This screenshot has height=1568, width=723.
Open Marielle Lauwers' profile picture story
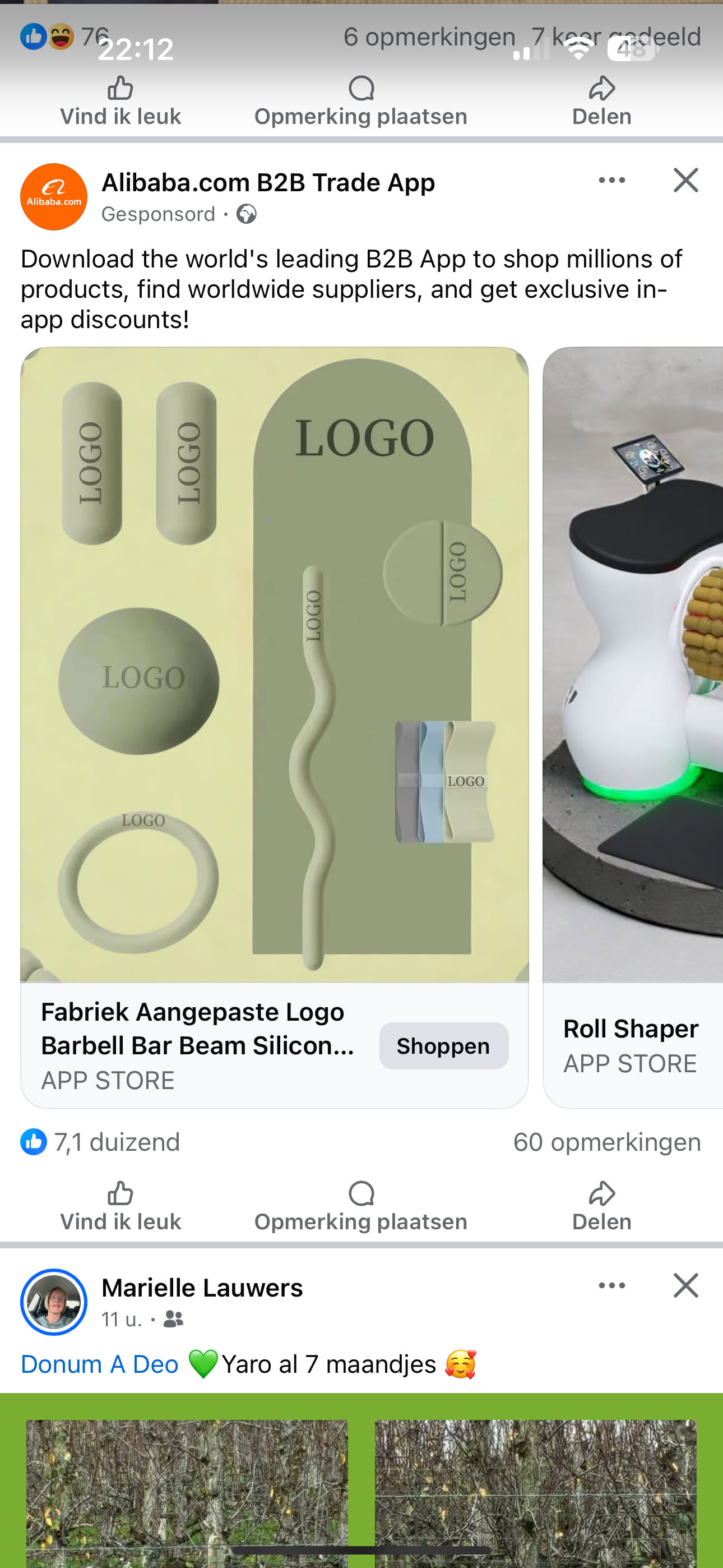pos(54,1302)
